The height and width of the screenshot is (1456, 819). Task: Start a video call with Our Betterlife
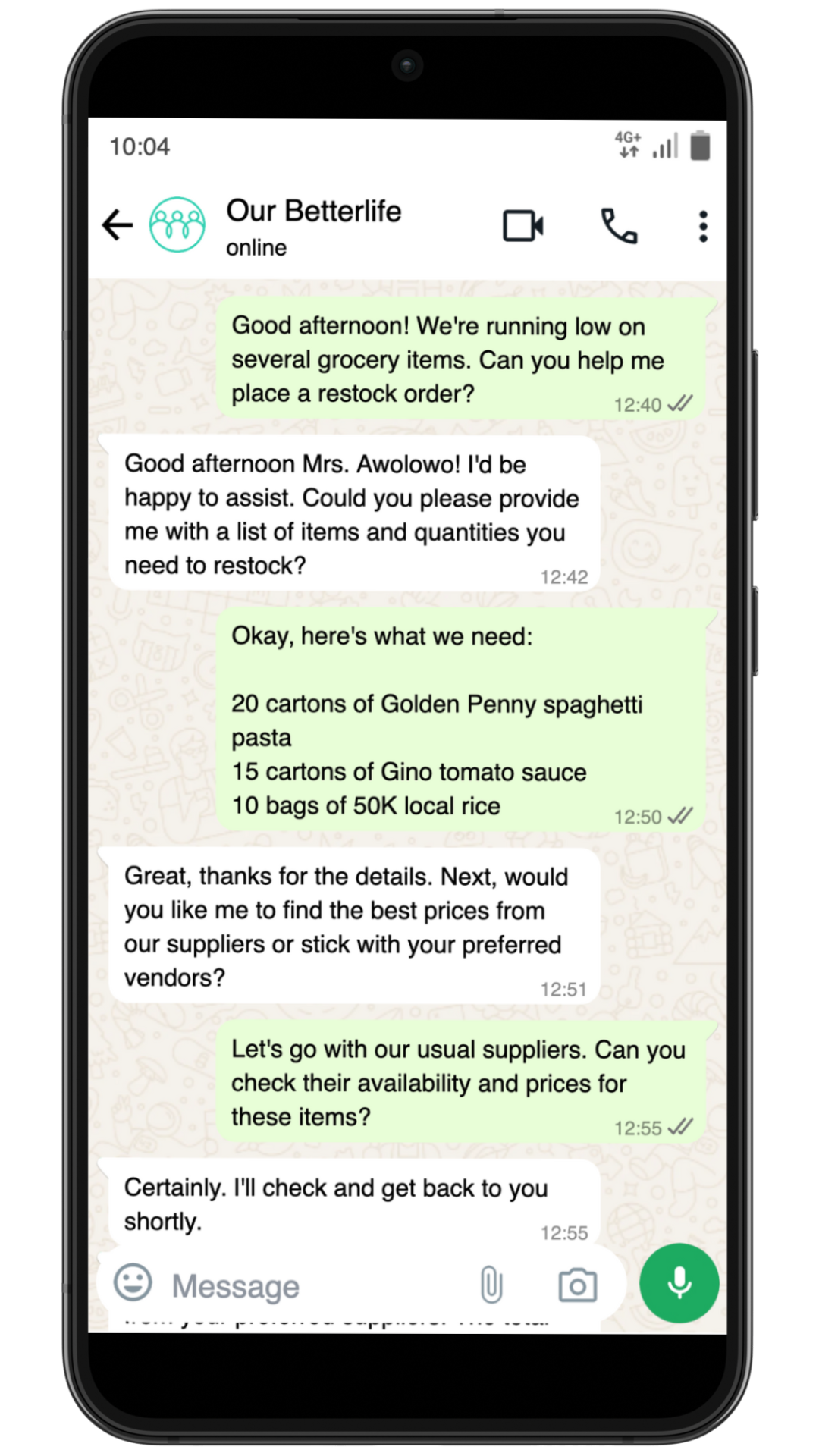click(523, 226)
